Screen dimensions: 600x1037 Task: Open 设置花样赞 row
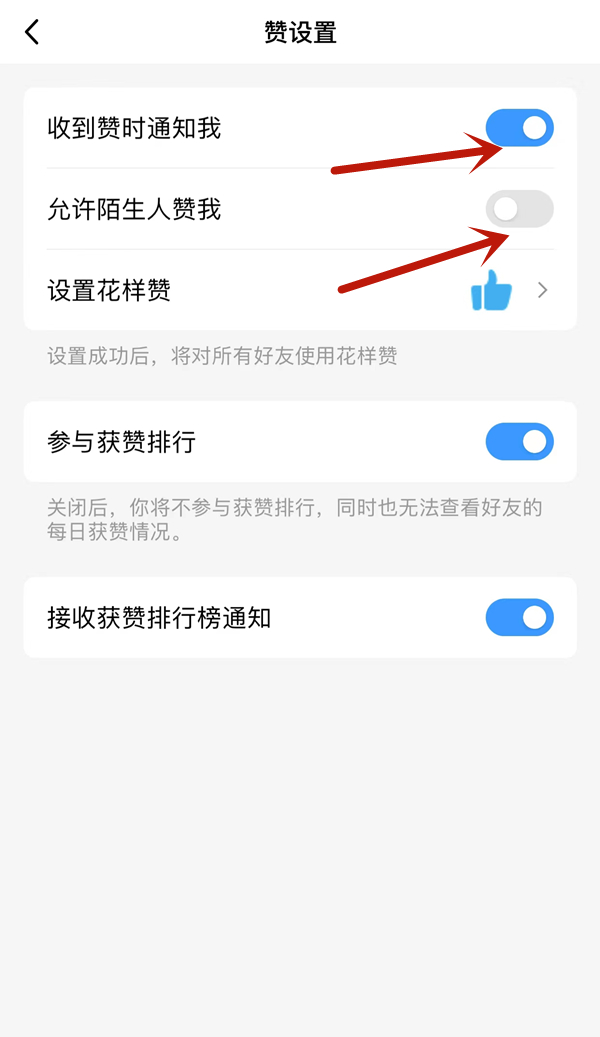pos(300,290)
